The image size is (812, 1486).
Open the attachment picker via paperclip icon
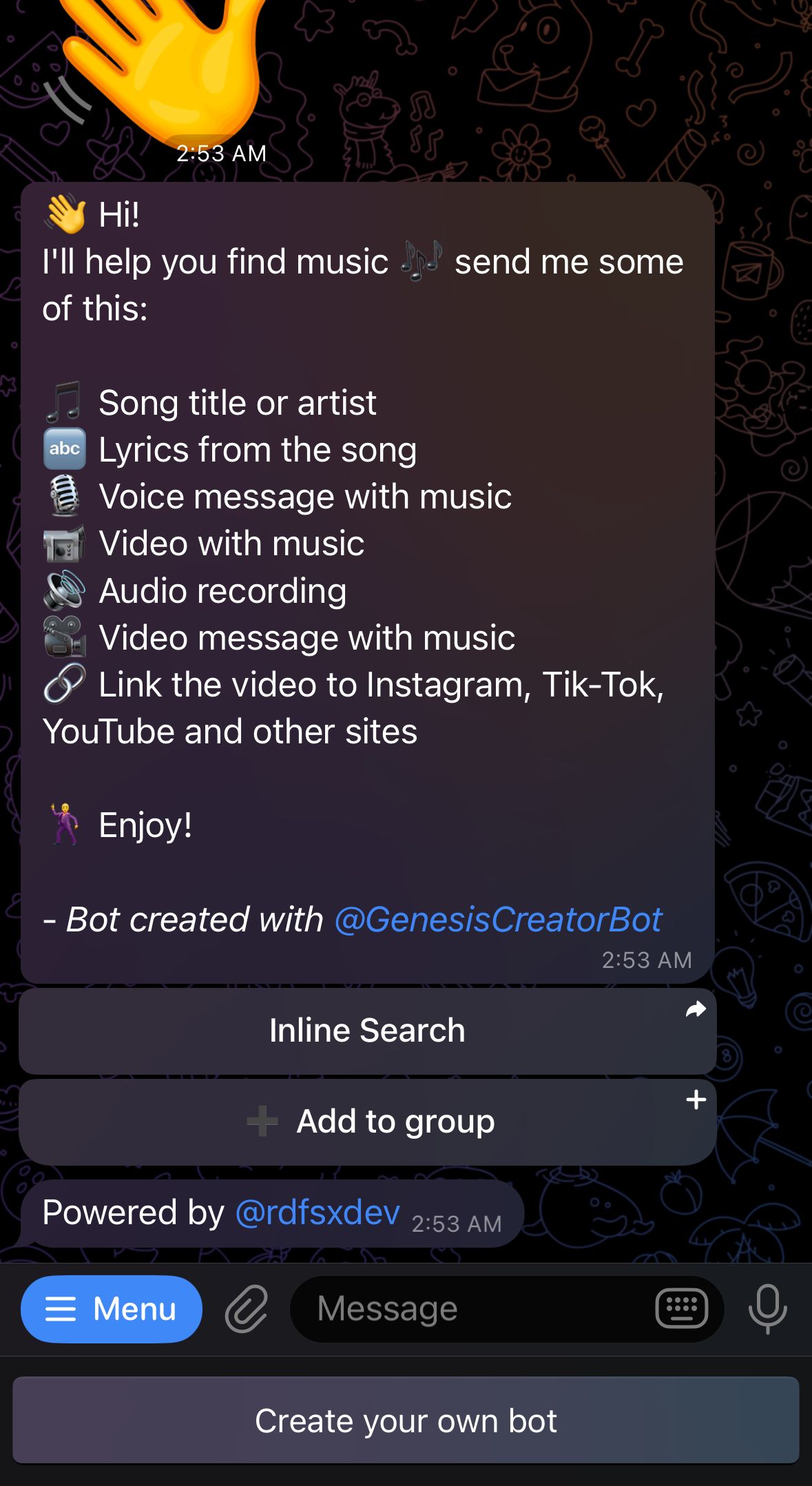(x=248, y=1308)
